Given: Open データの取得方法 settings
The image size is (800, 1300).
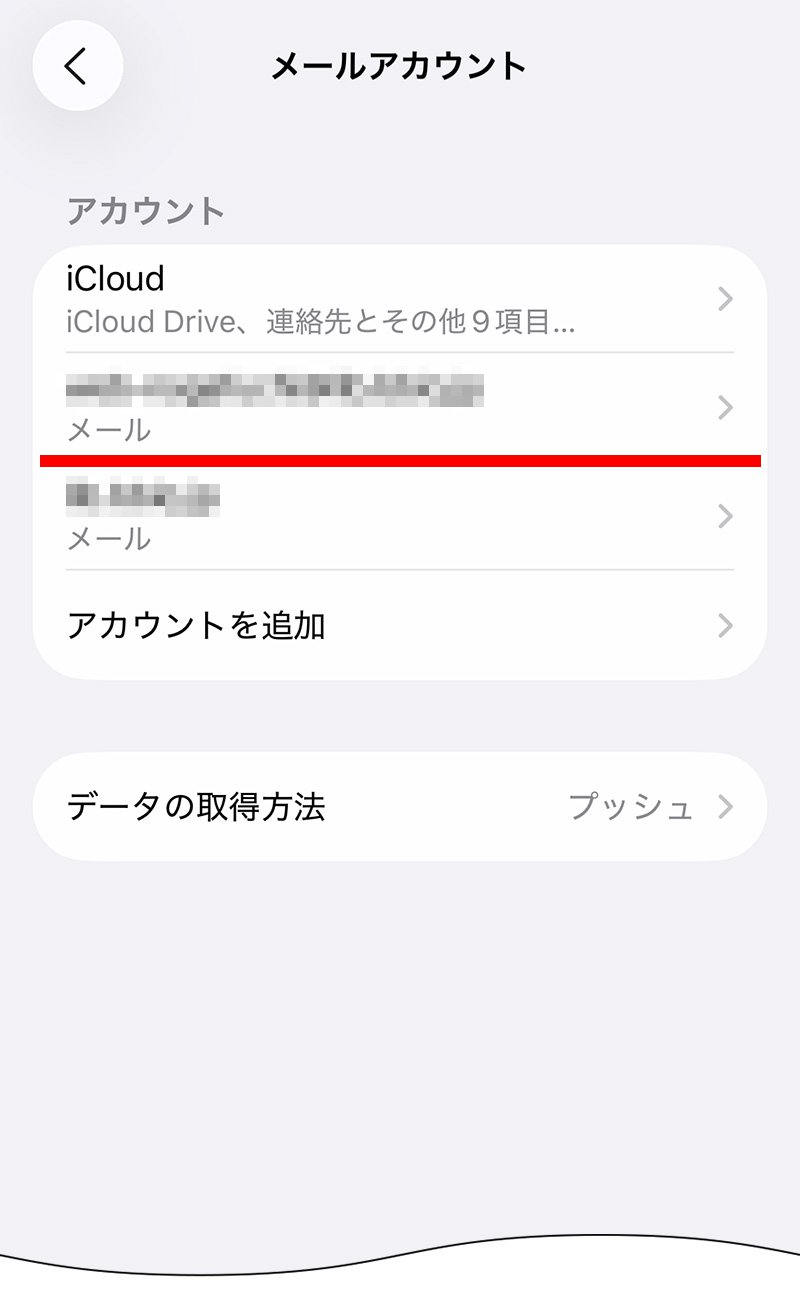Looking at the screenshot, I should (x=400, y=806).
